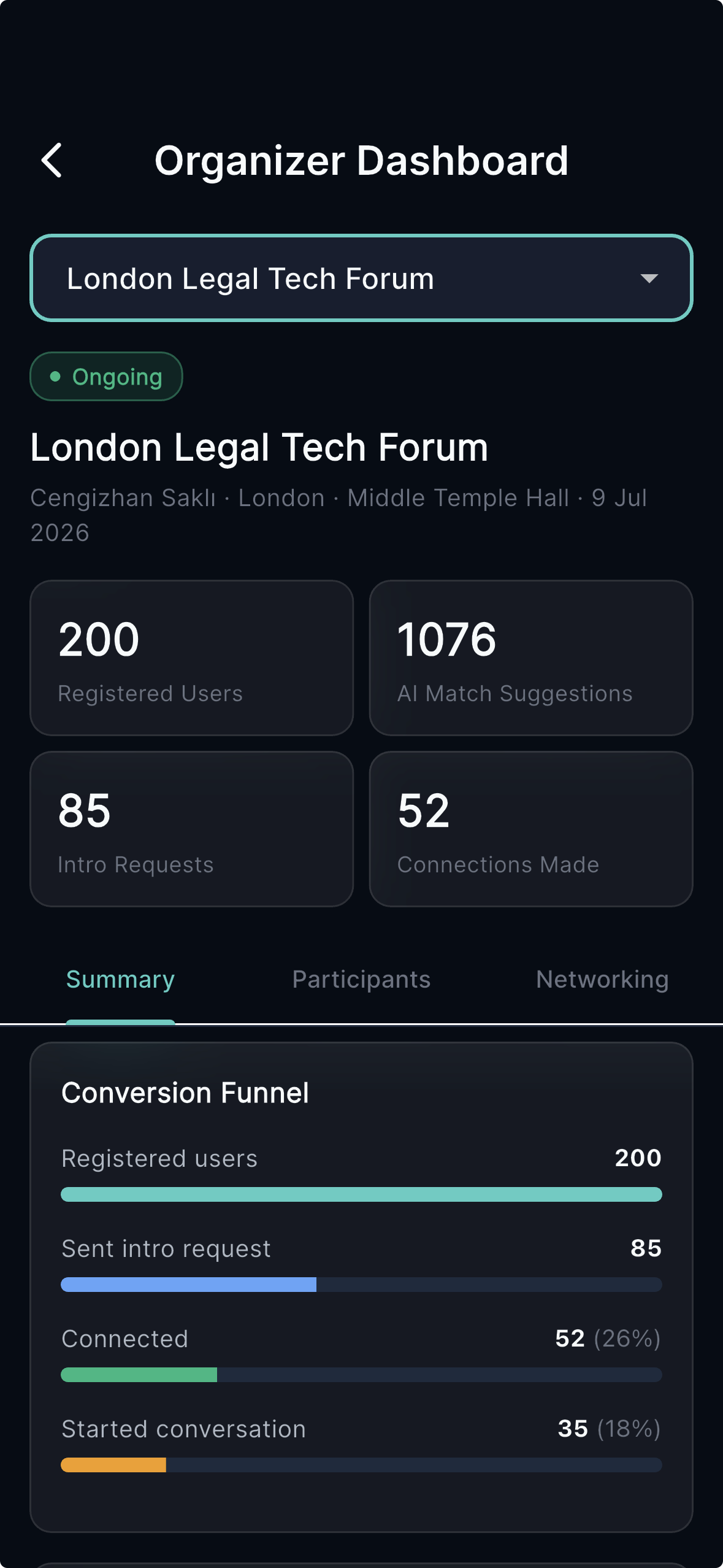Click the Connected funnel bar
723x1568 pixels.
point(361,1375)
